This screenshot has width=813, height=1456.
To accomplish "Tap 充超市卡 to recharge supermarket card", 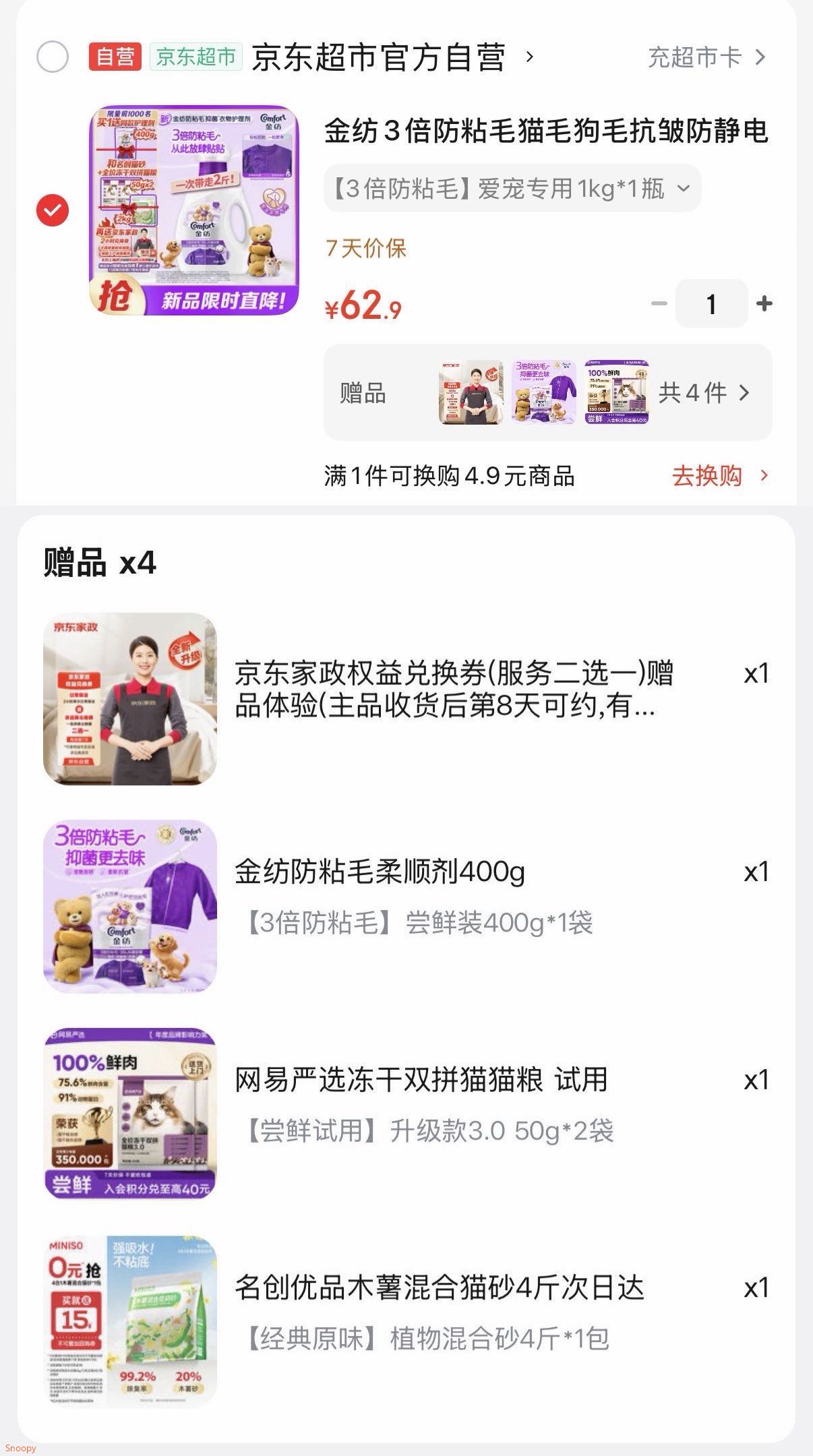I will click(x=706, y=57).
